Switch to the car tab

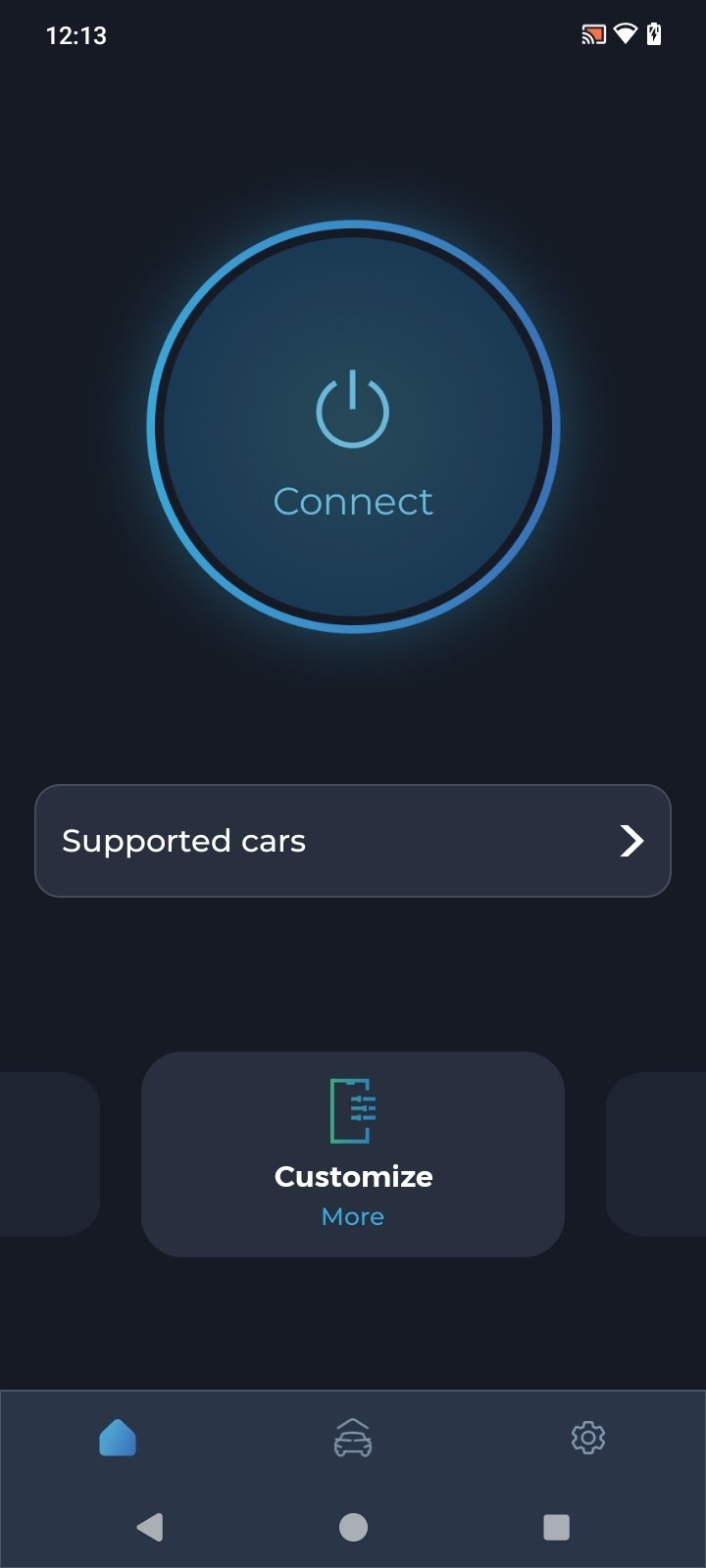pos(353,1439)
